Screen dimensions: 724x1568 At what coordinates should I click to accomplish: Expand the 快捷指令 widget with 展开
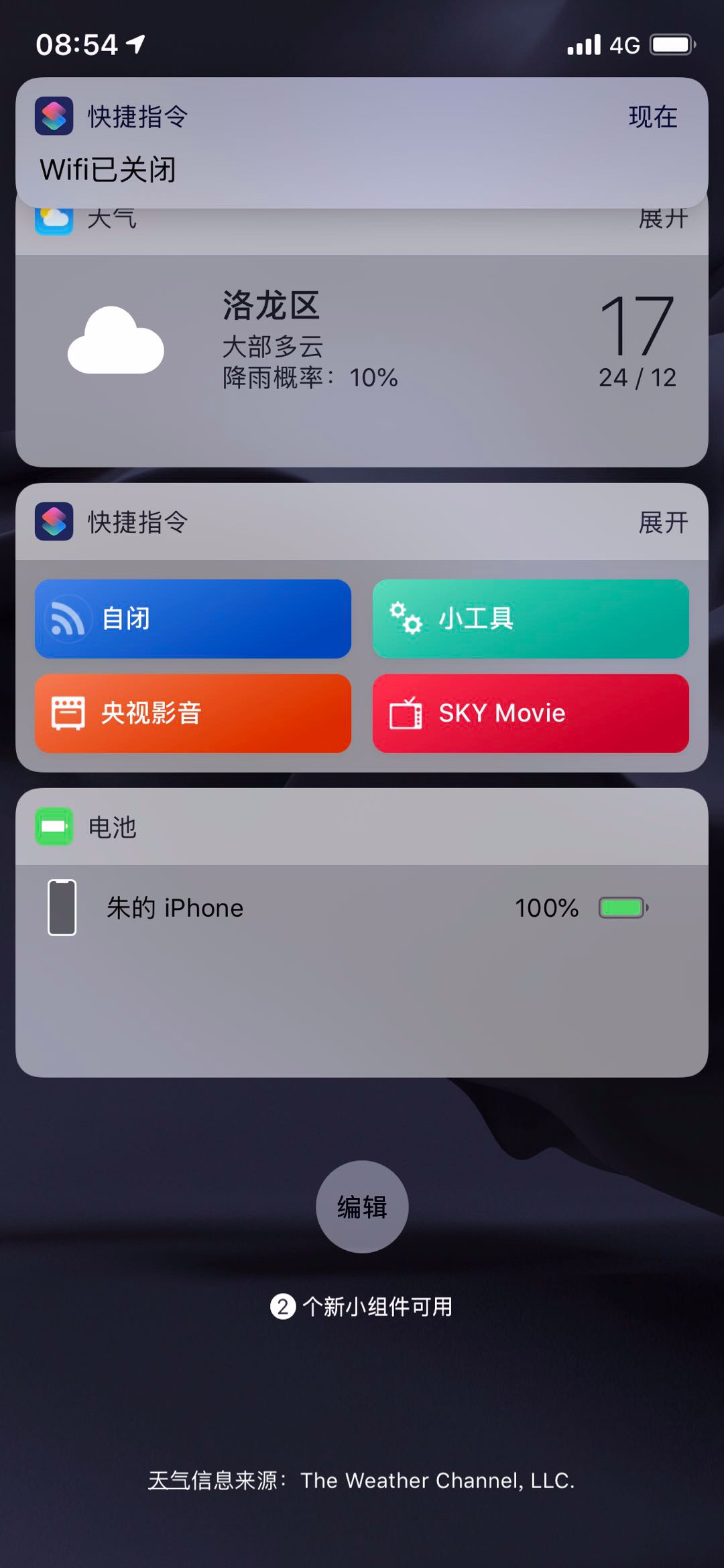pyautogui.click(x=662, y=522)
